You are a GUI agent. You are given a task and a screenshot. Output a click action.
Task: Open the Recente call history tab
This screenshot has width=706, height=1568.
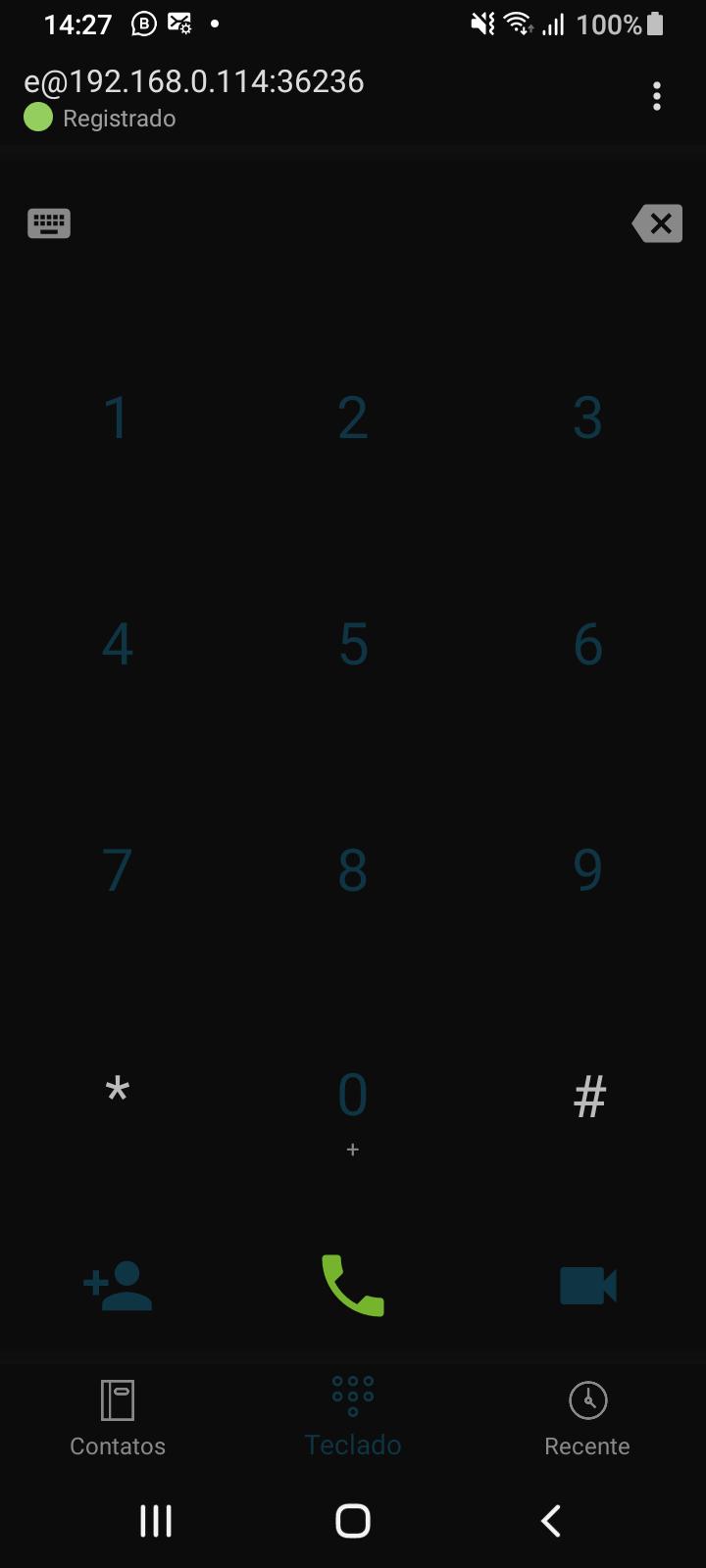tap(587, 1418)
